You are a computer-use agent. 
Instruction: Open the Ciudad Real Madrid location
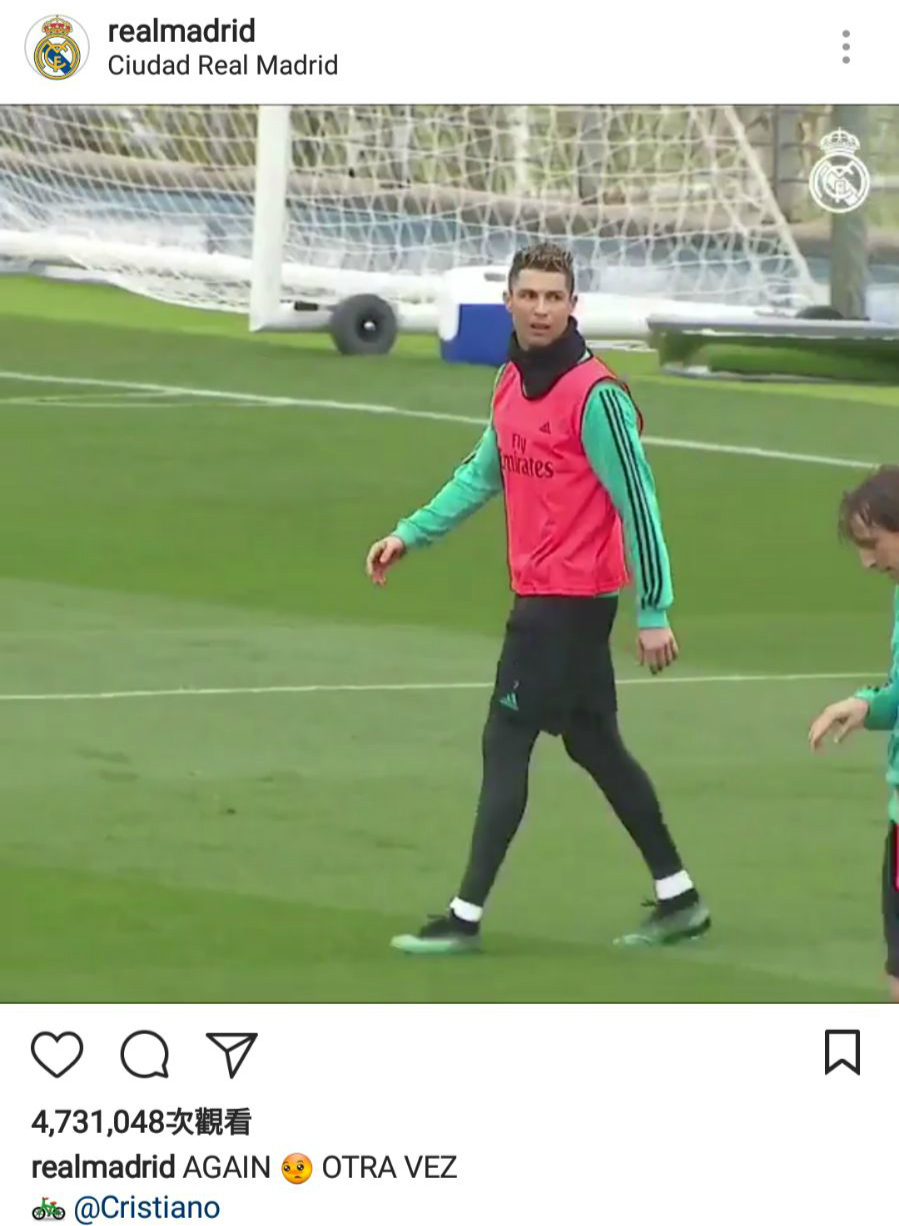(222, 65)
